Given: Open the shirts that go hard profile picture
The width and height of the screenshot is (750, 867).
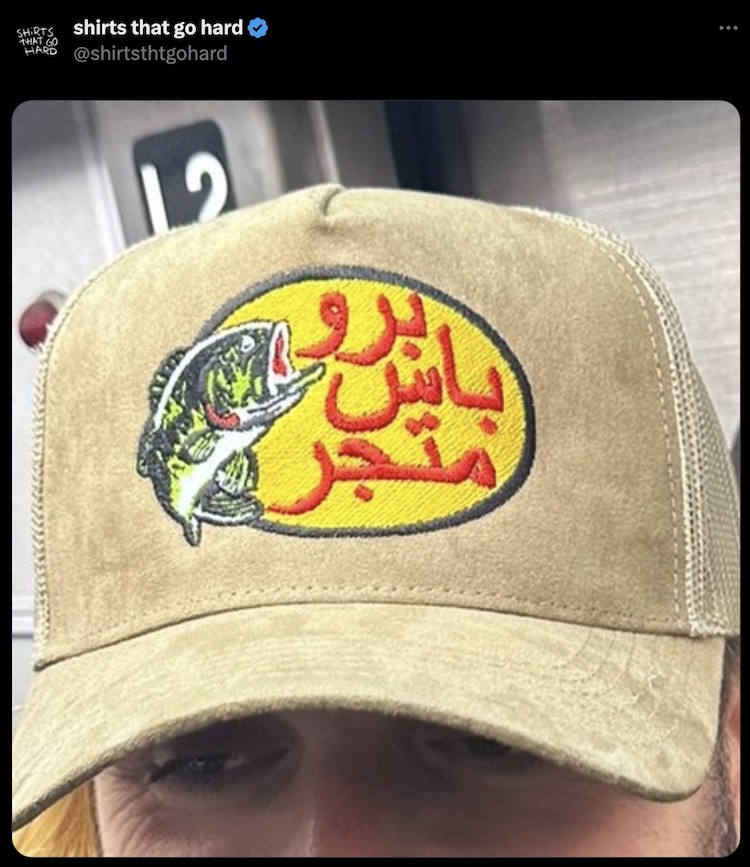Looking at the screenshot, I should (x=37, y=41).
